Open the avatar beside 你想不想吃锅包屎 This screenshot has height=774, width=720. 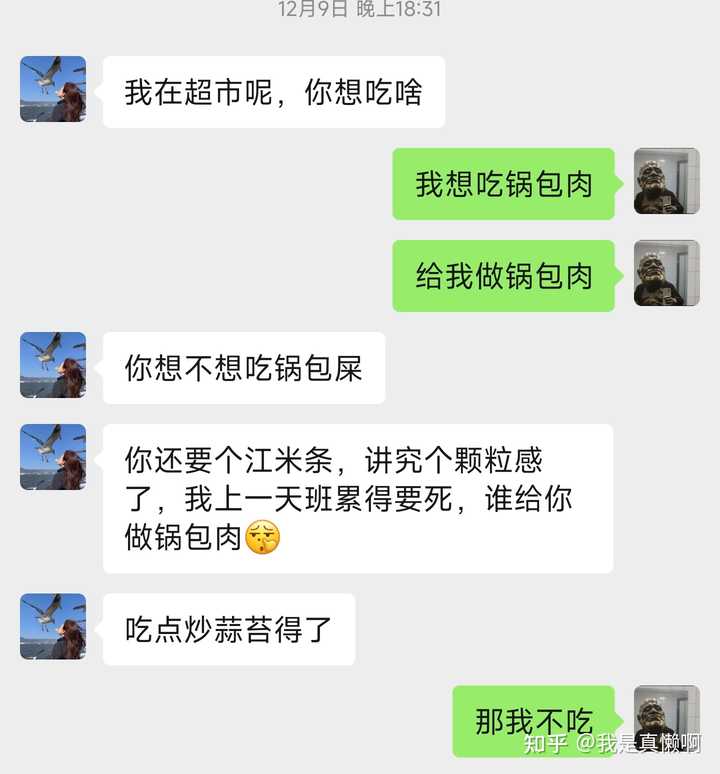click(x=53, y=365)
